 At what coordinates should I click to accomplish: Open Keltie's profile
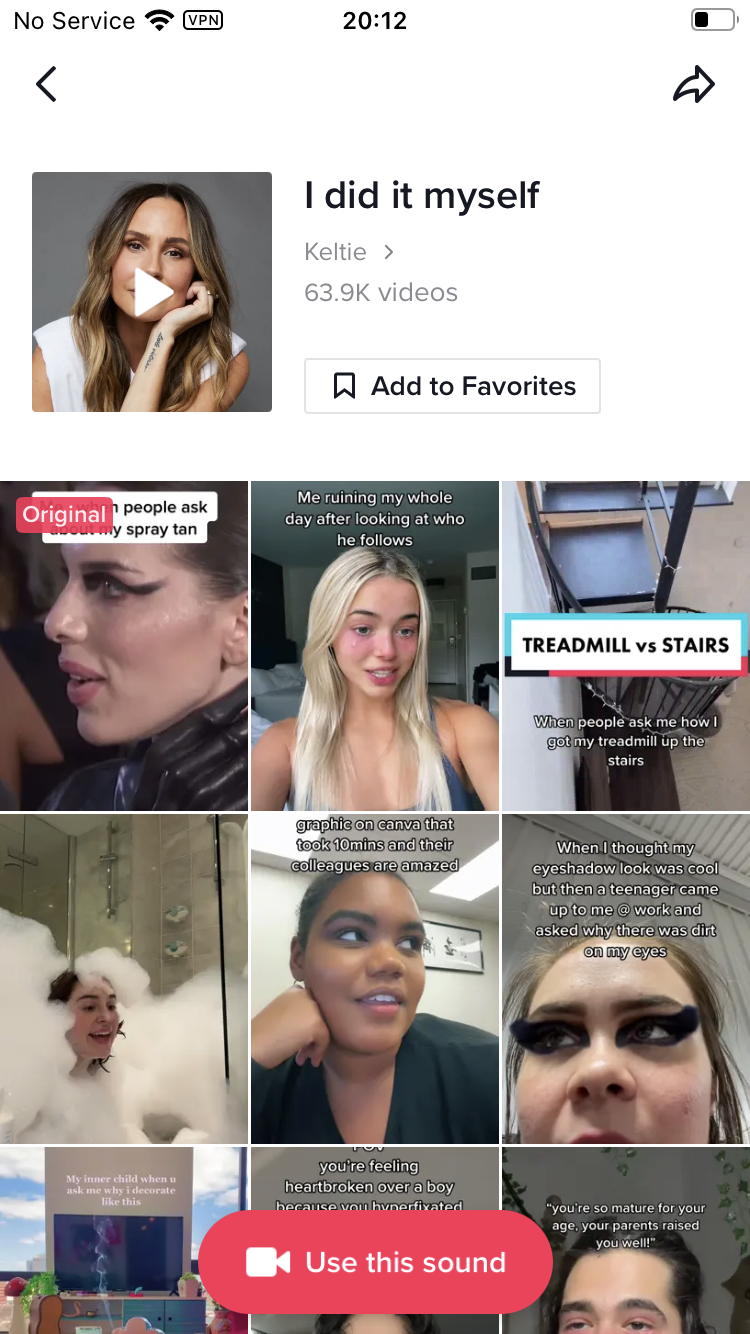tap(348, 252)
